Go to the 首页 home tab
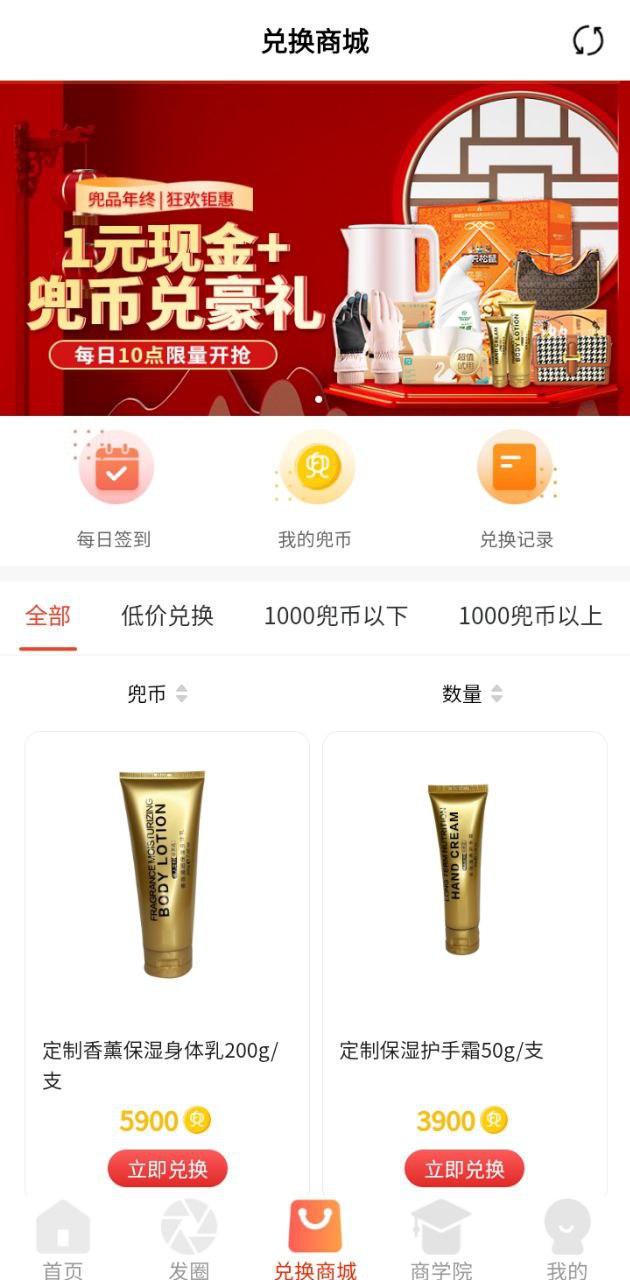 click(63, 1242)
